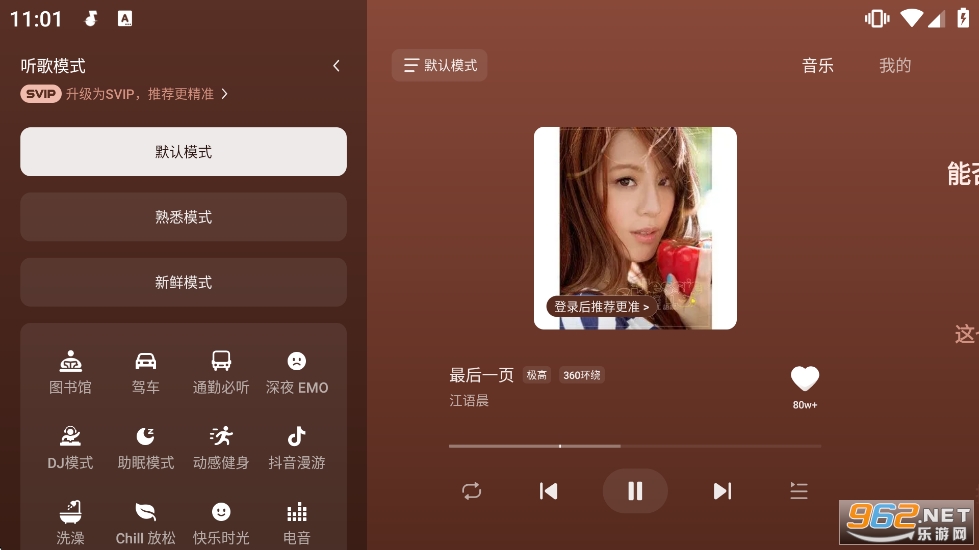The width and height of the screenshot is (979, 550).
Task: Choose the 图书馆 scene
Action: pyautogui.click(x=70, y=371)
